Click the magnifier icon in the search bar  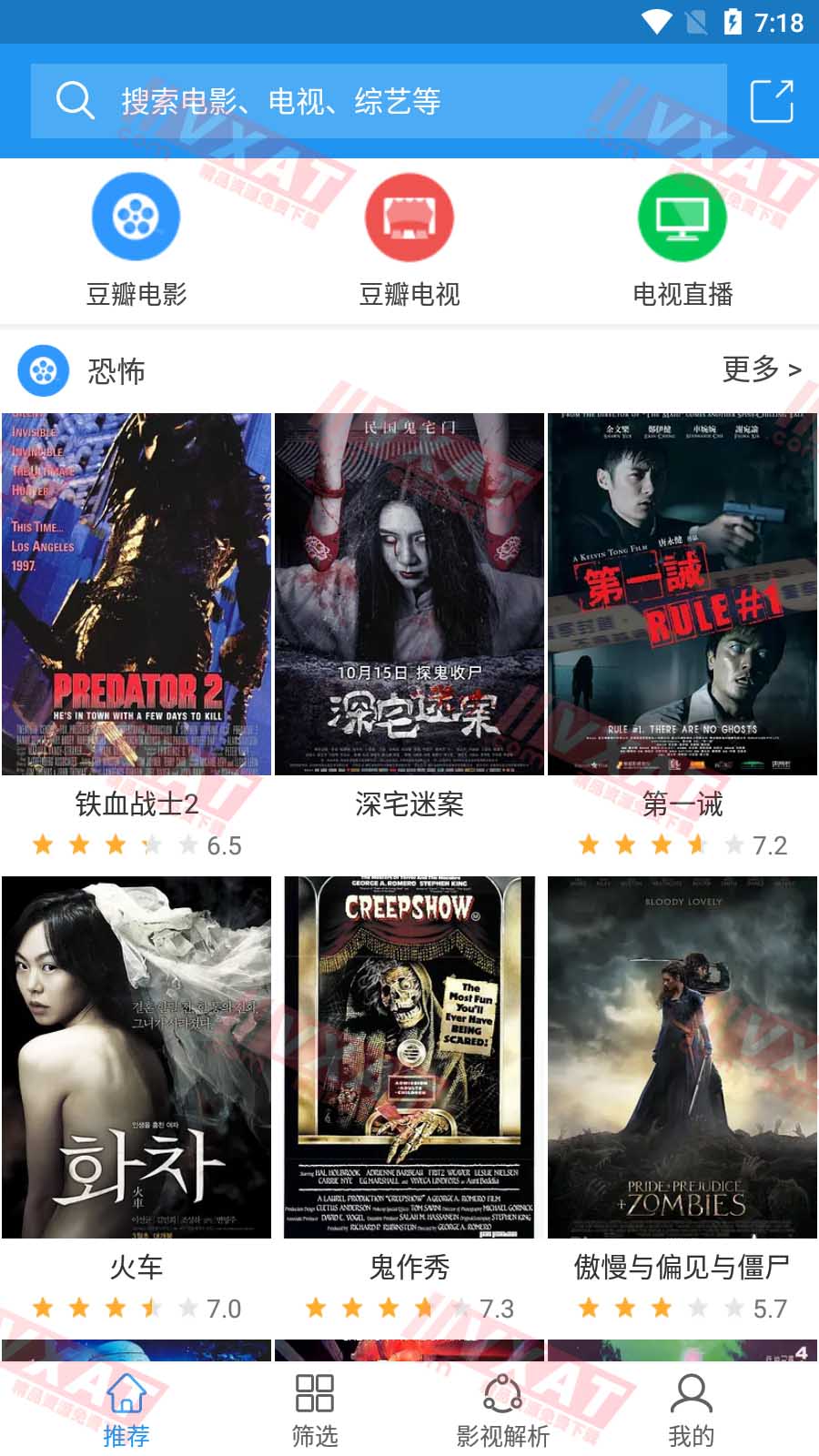point(75,100)
